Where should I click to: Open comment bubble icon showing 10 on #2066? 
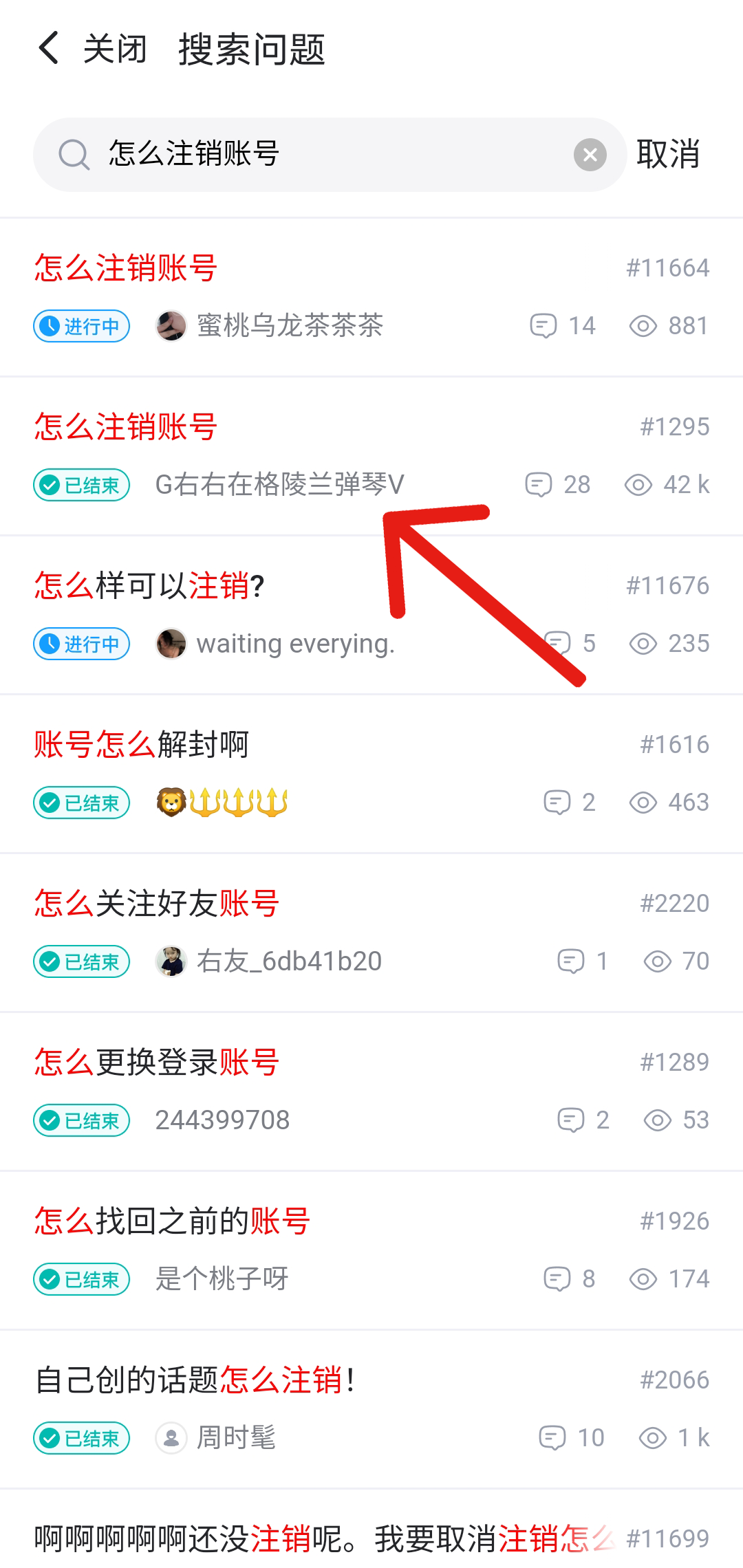[552, 1437]
